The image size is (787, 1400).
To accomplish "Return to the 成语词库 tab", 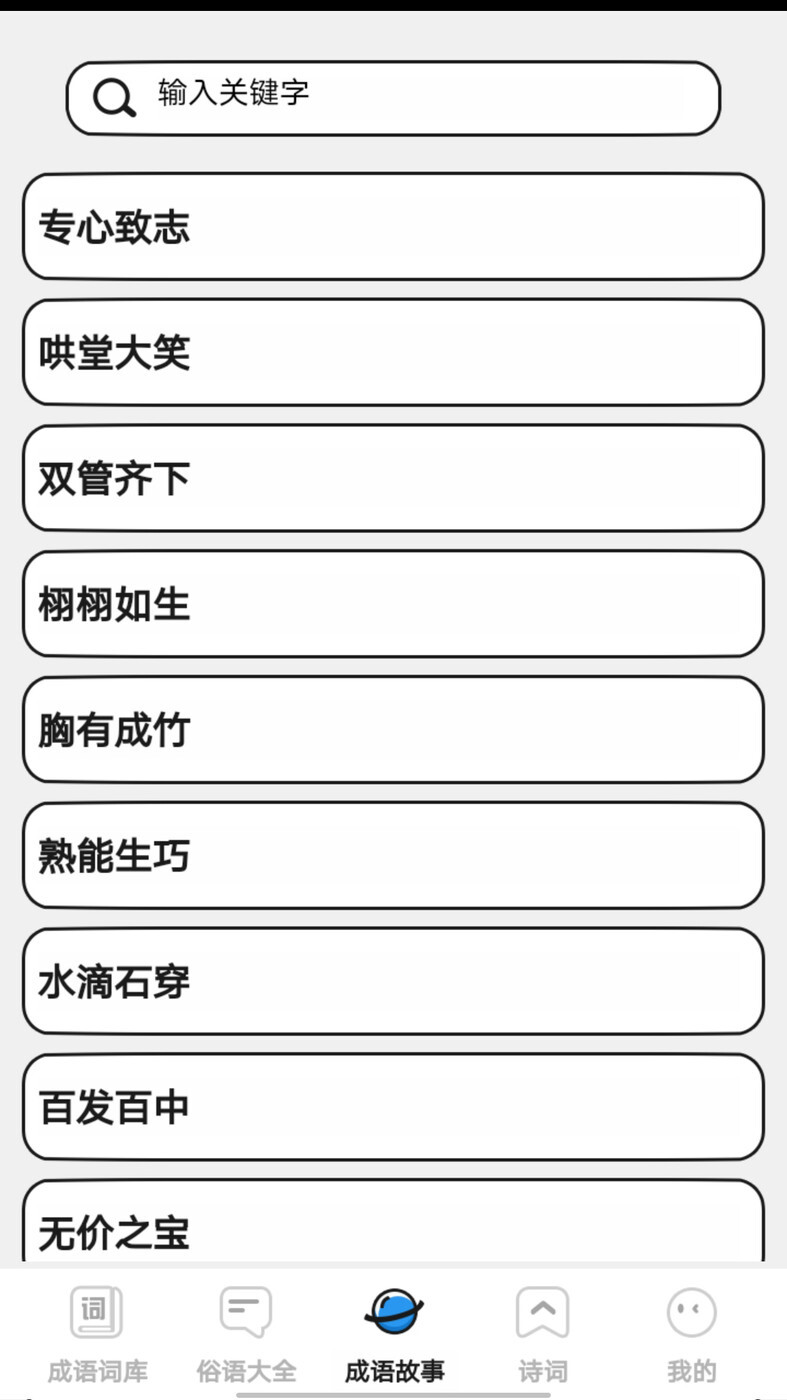I will 96,1340.
